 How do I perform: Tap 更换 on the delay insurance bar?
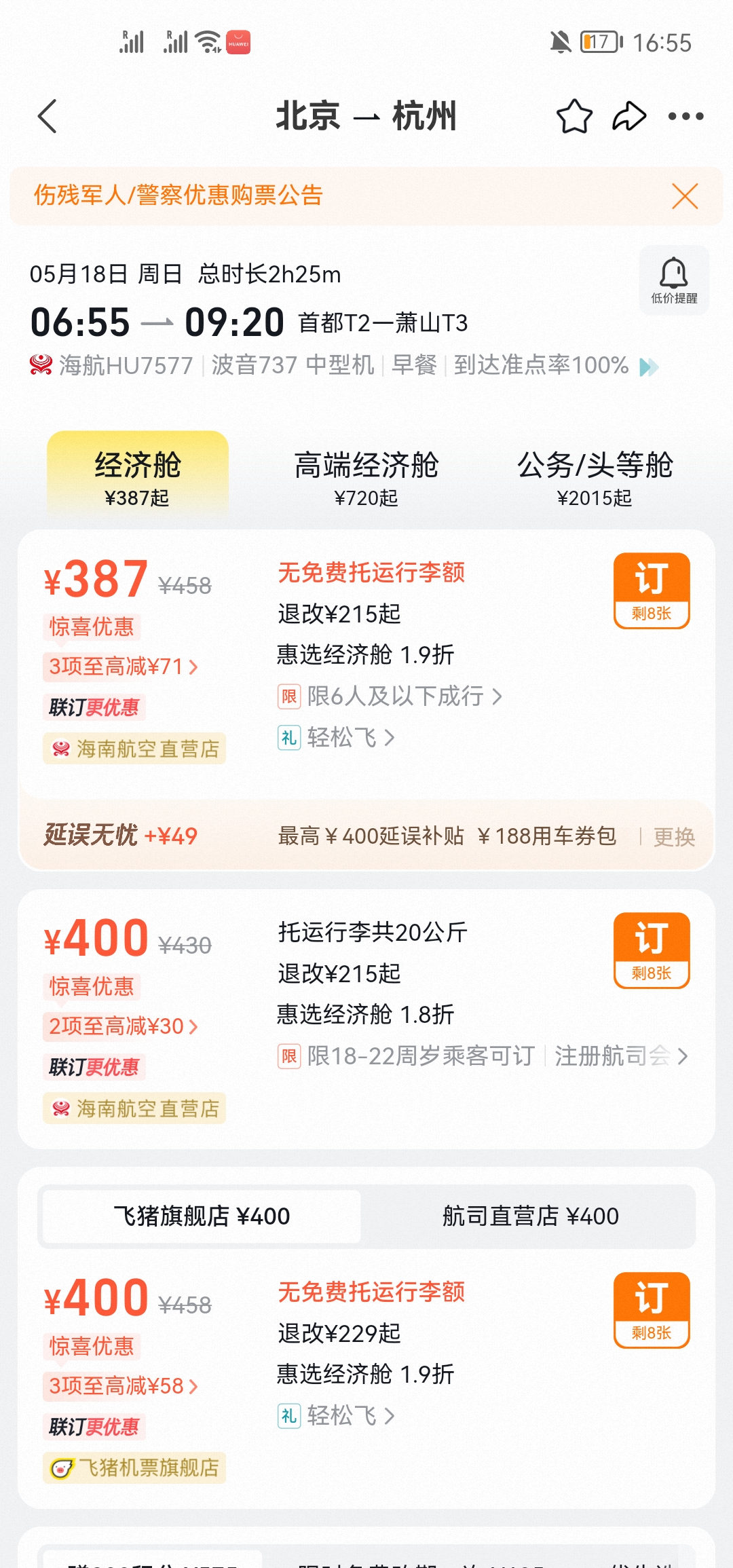click(673, 837)
